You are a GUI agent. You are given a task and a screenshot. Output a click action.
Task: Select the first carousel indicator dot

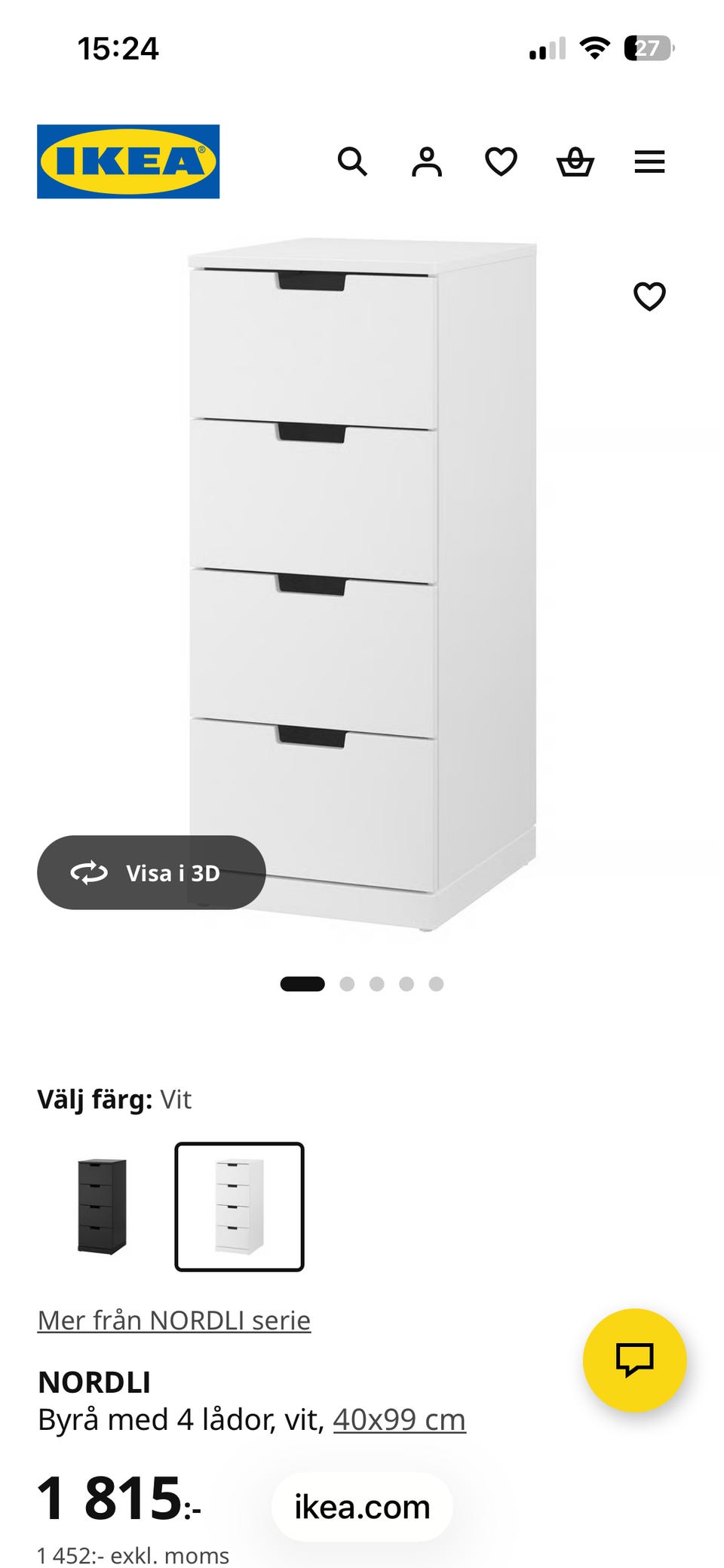click(303, 983)
